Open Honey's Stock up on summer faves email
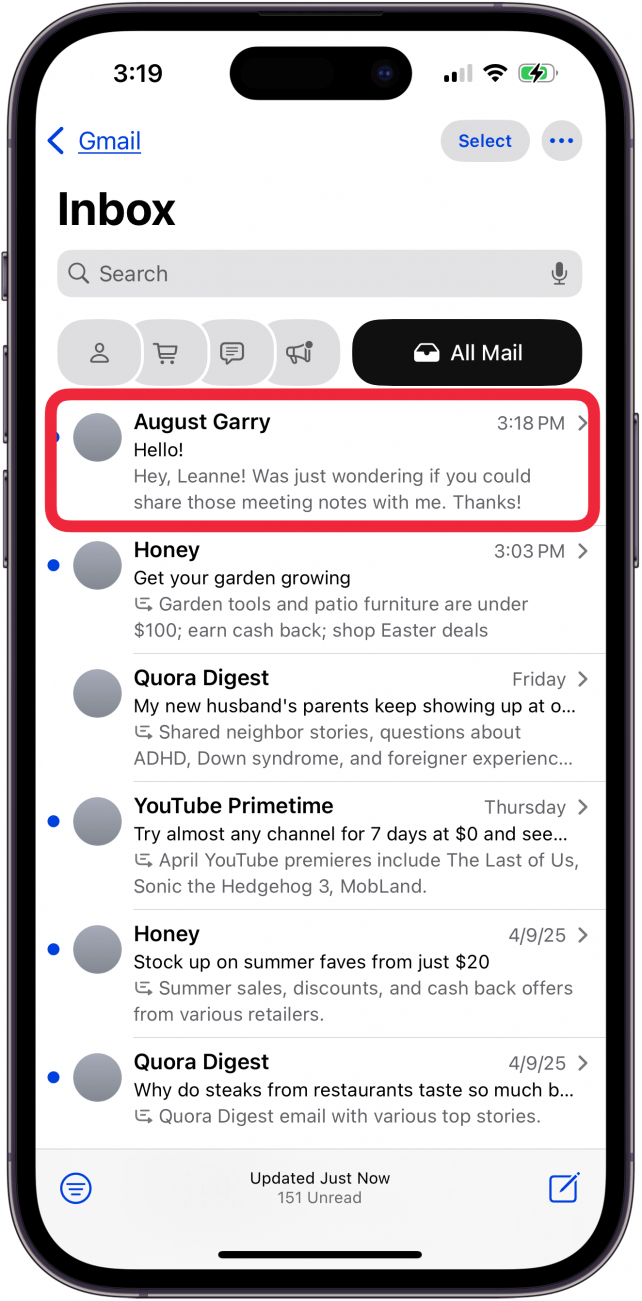 (330, 974)
